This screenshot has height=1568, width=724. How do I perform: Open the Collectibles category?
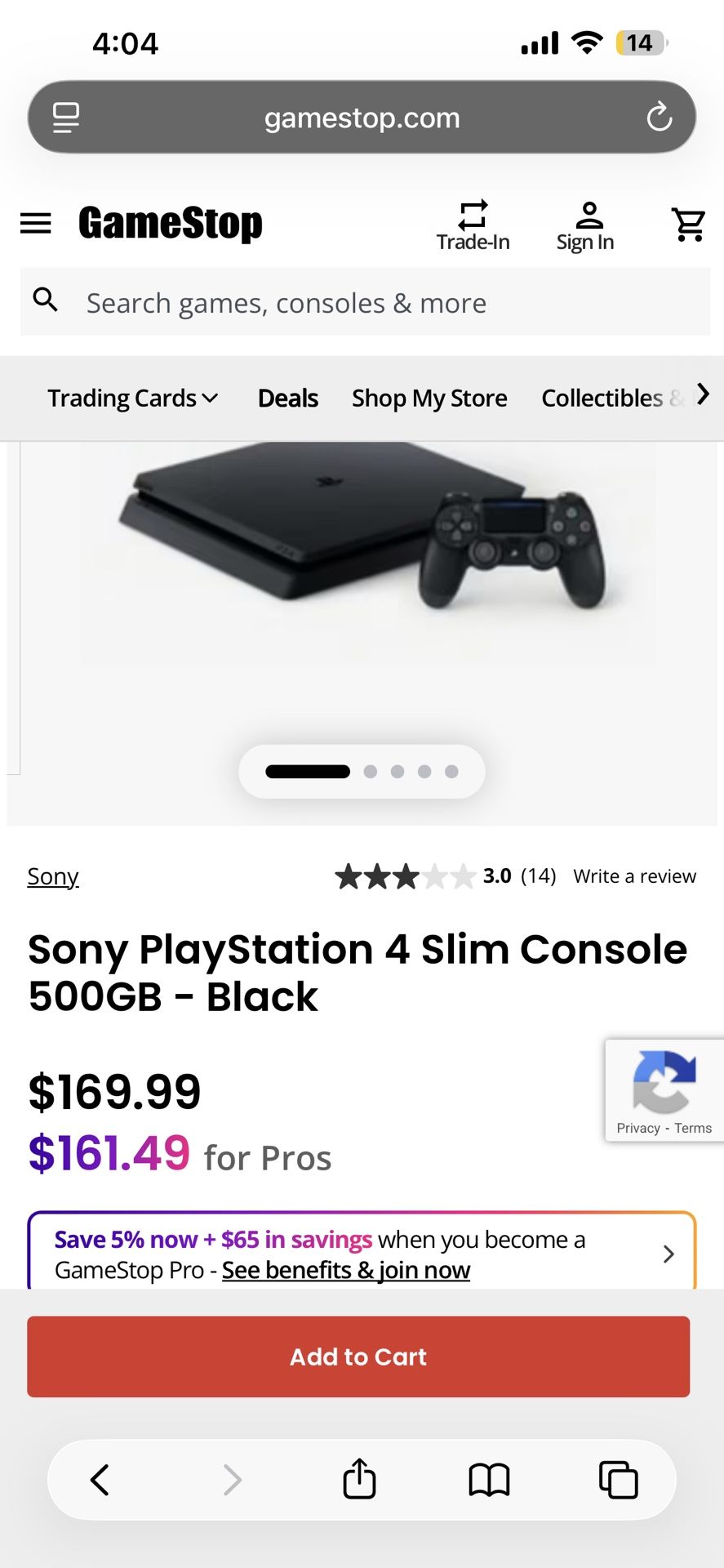tap(602, 398)
